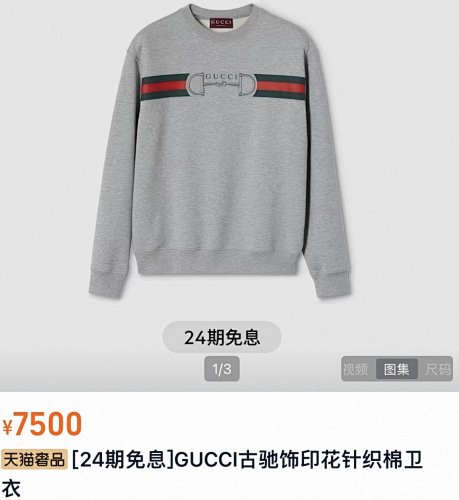This screenshot has width=459, height=500.
Task: Switch to the 视频 tab
Action: tap(356, 369)
